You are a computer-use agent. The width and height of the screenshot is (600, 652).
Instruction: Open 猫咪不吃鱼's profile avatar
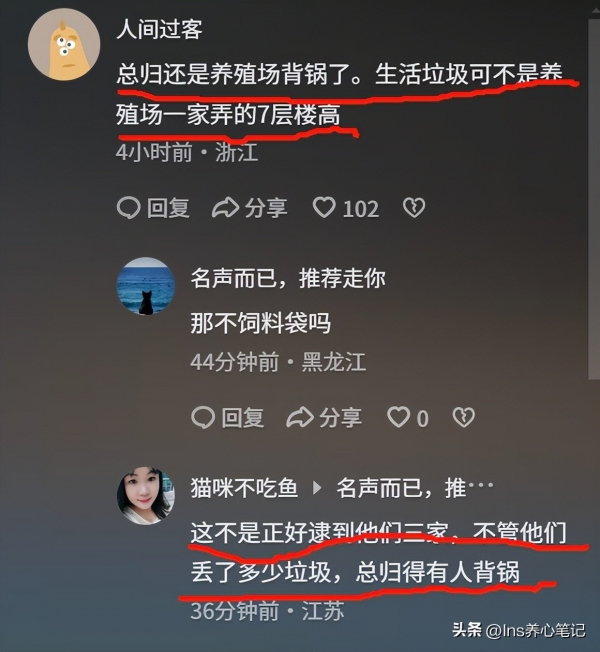tap(146, 494)
